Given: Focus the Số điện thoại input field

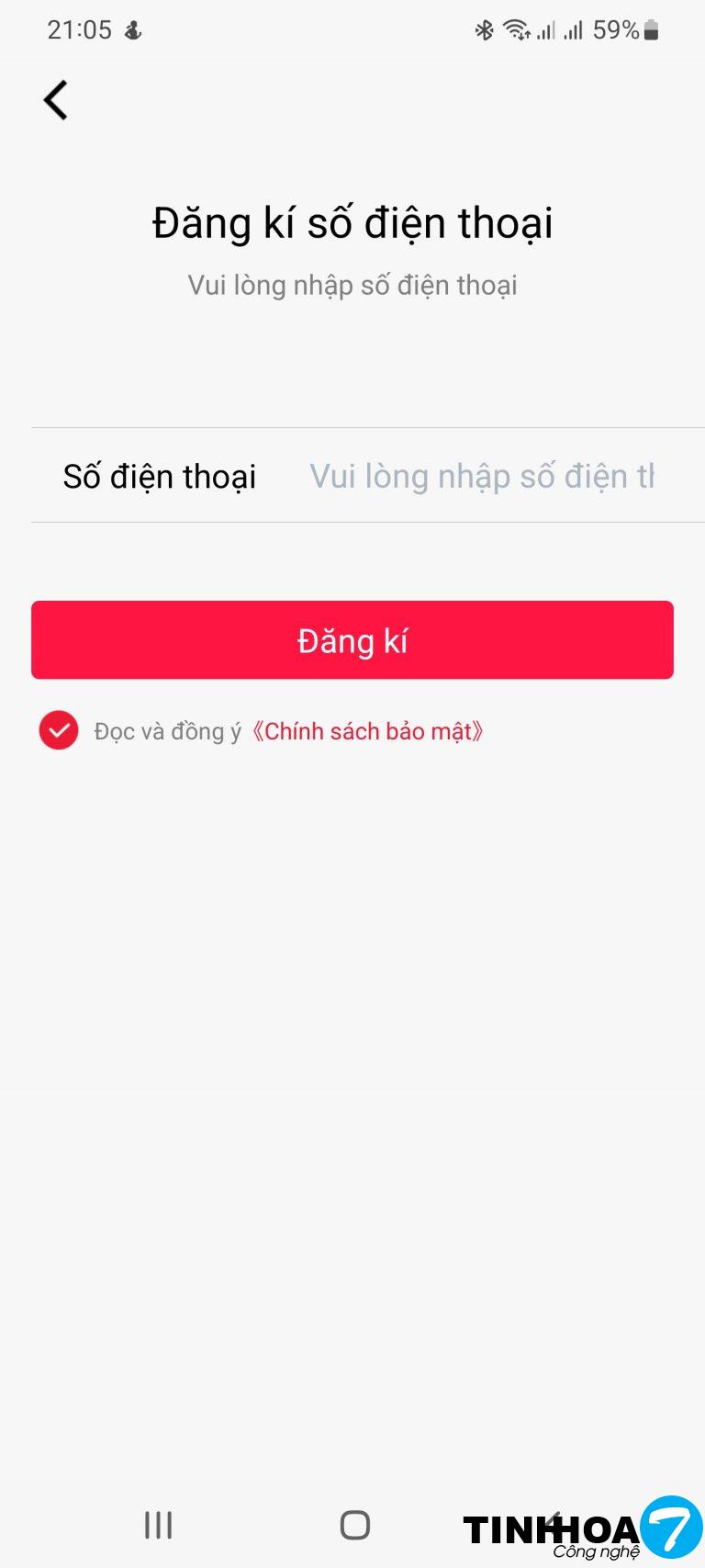Looking at the screenshot, I should 481,476.
